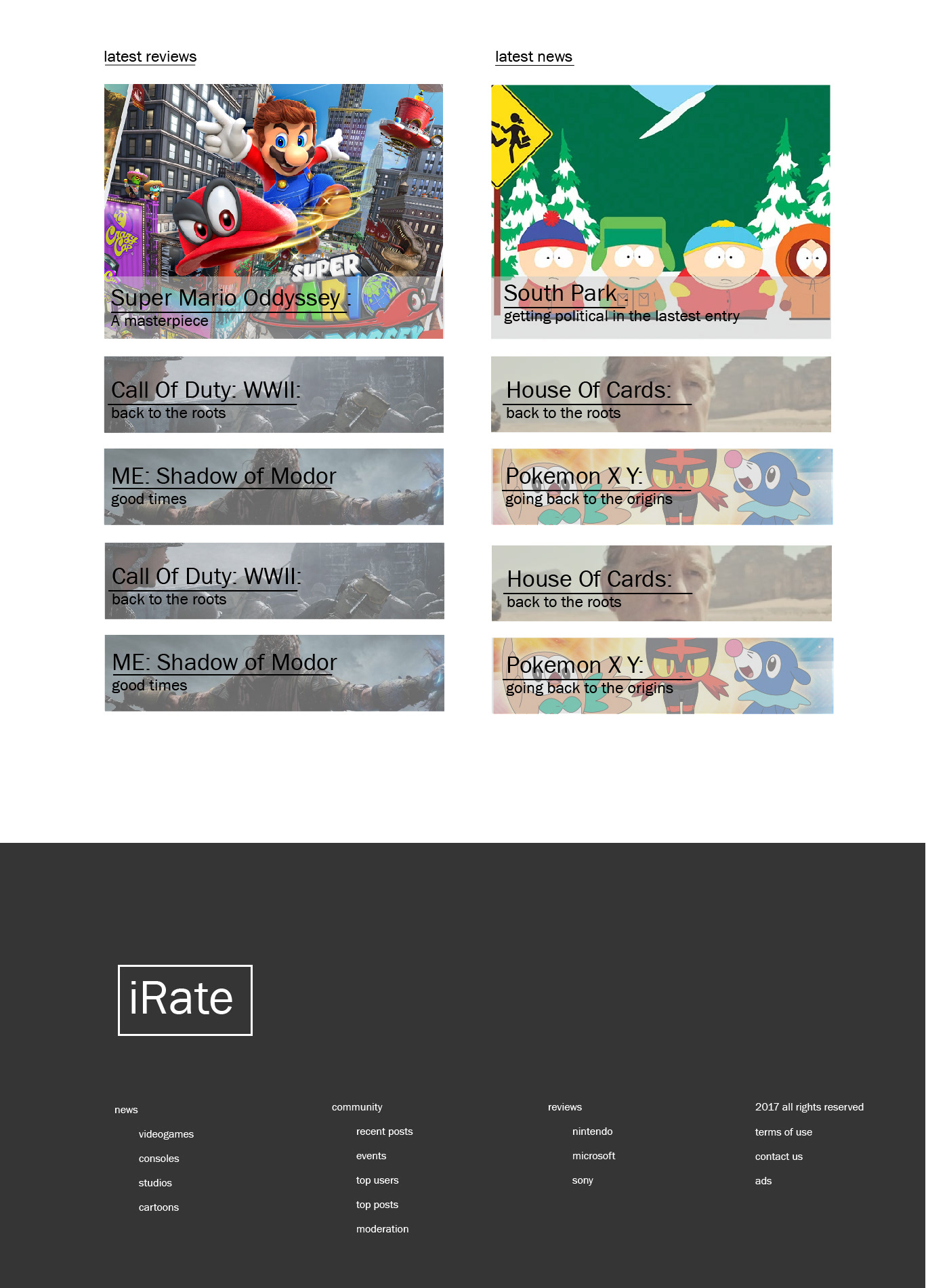The width and height of the screenshot is (926, 1288).
Task: Visit the studios footer link
Action: [x=155, y=1183]
